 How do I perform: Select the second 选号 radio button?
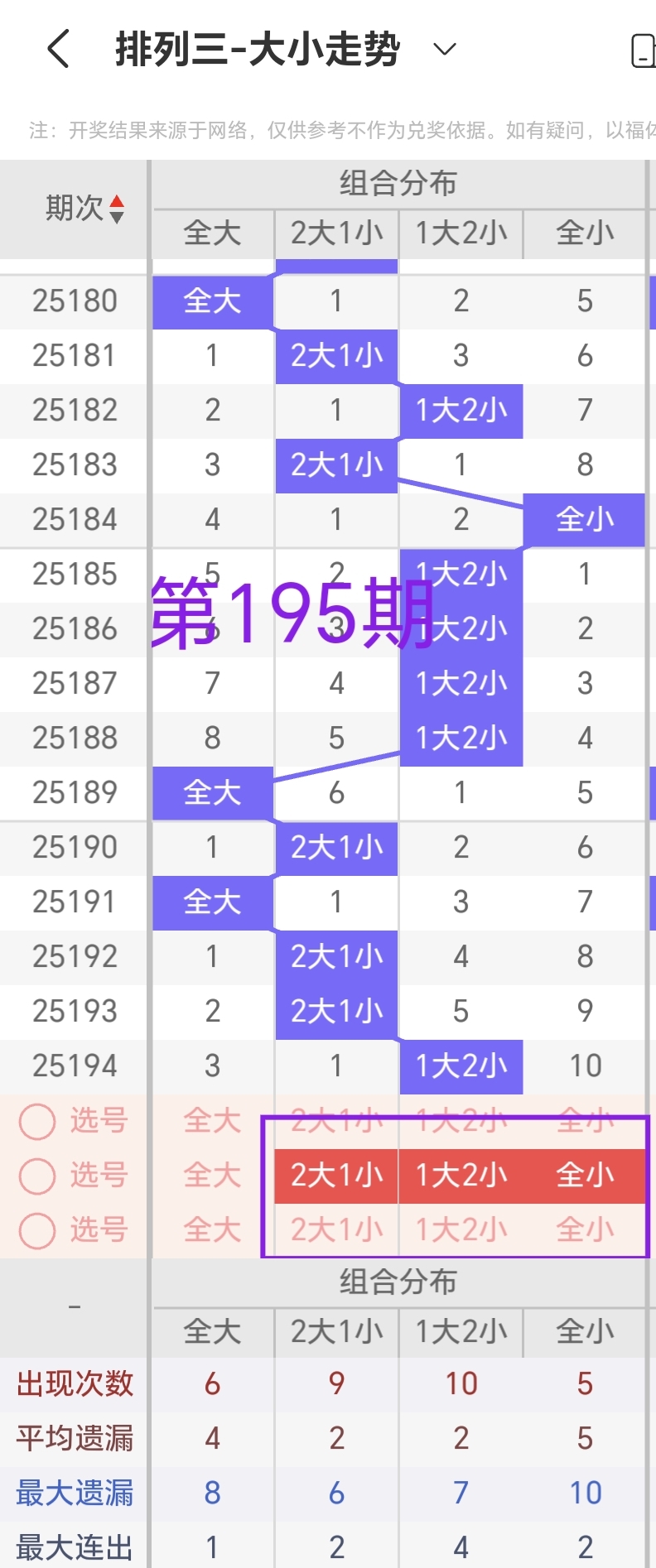pyautogui.click(x=36, y=1175)
